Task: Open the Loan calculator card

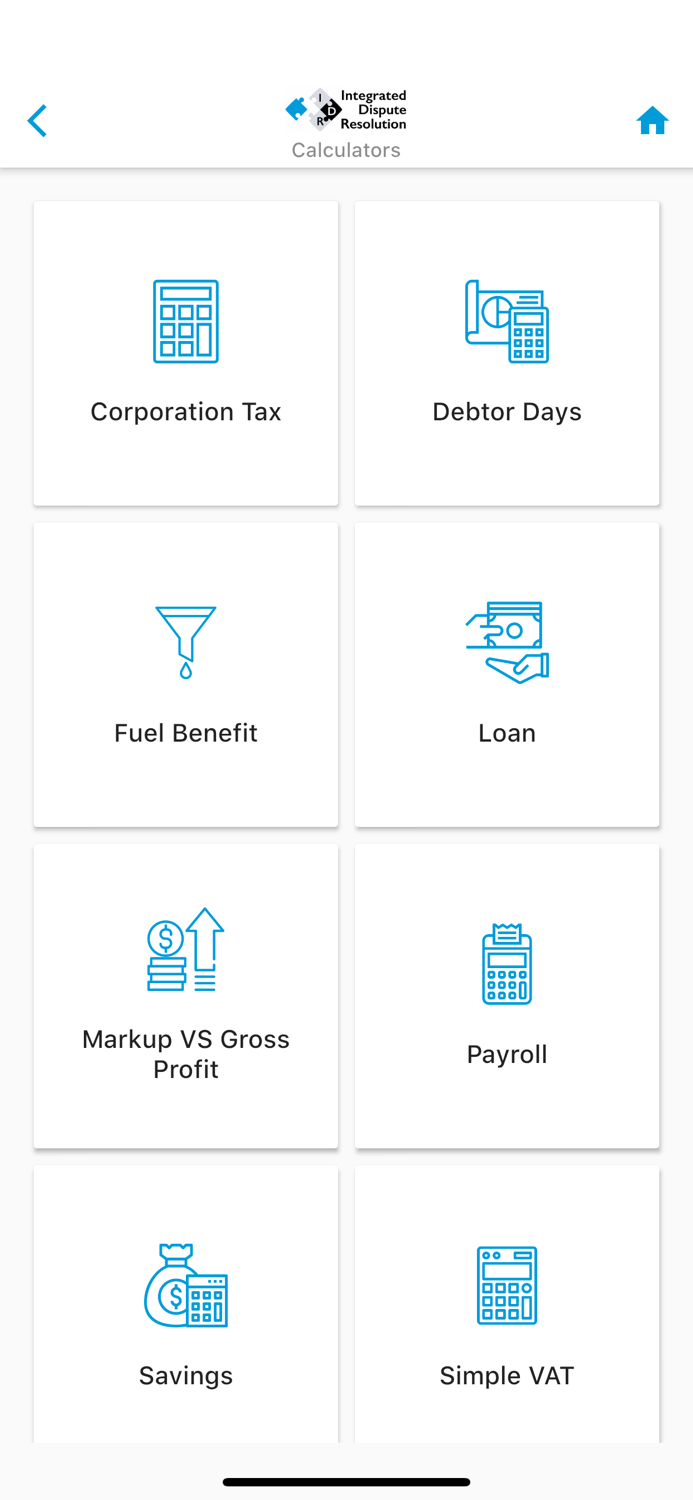Action: (507, 674)
